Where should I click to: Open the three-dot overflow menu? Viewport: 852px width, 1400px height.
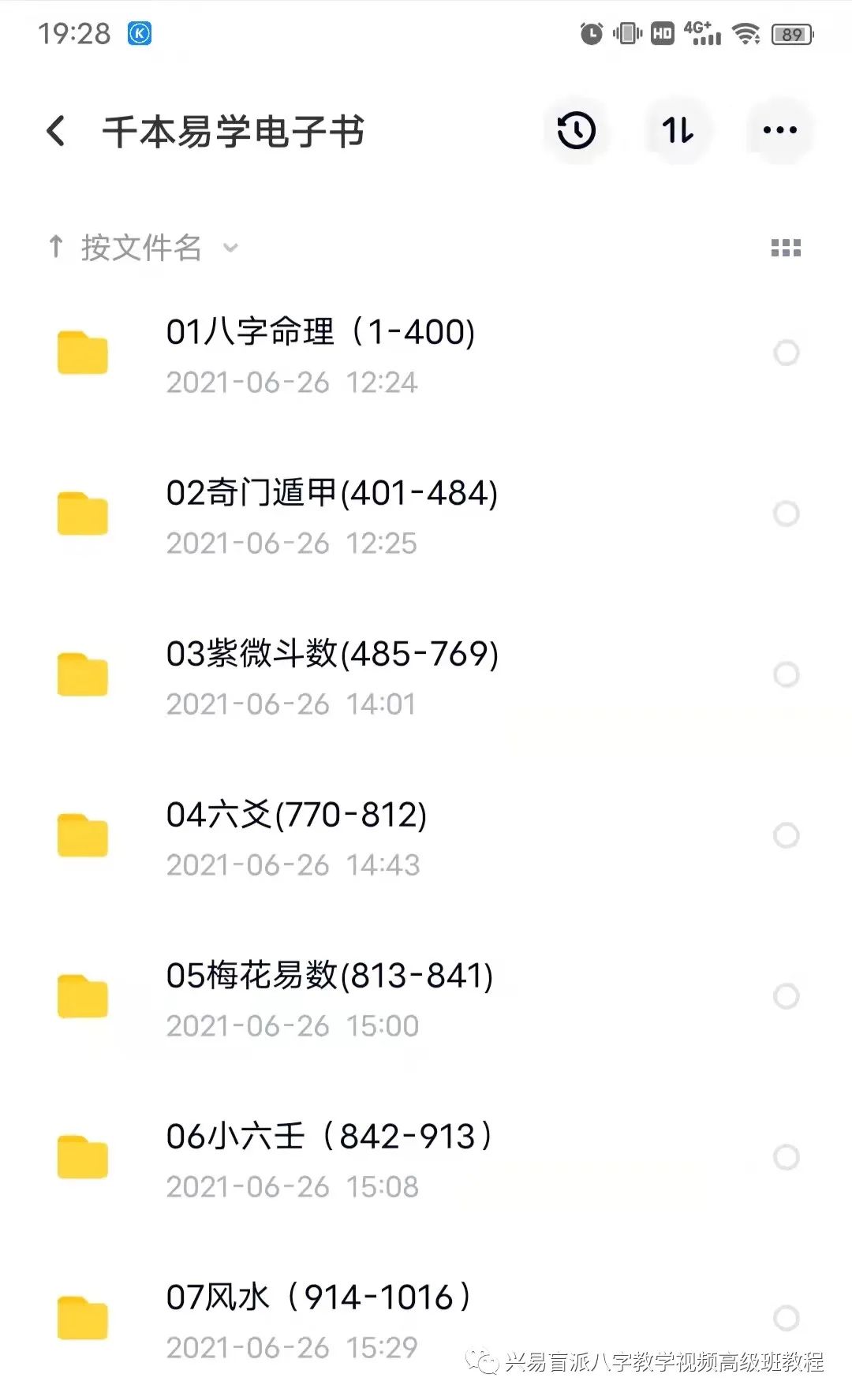coord(779,131)
